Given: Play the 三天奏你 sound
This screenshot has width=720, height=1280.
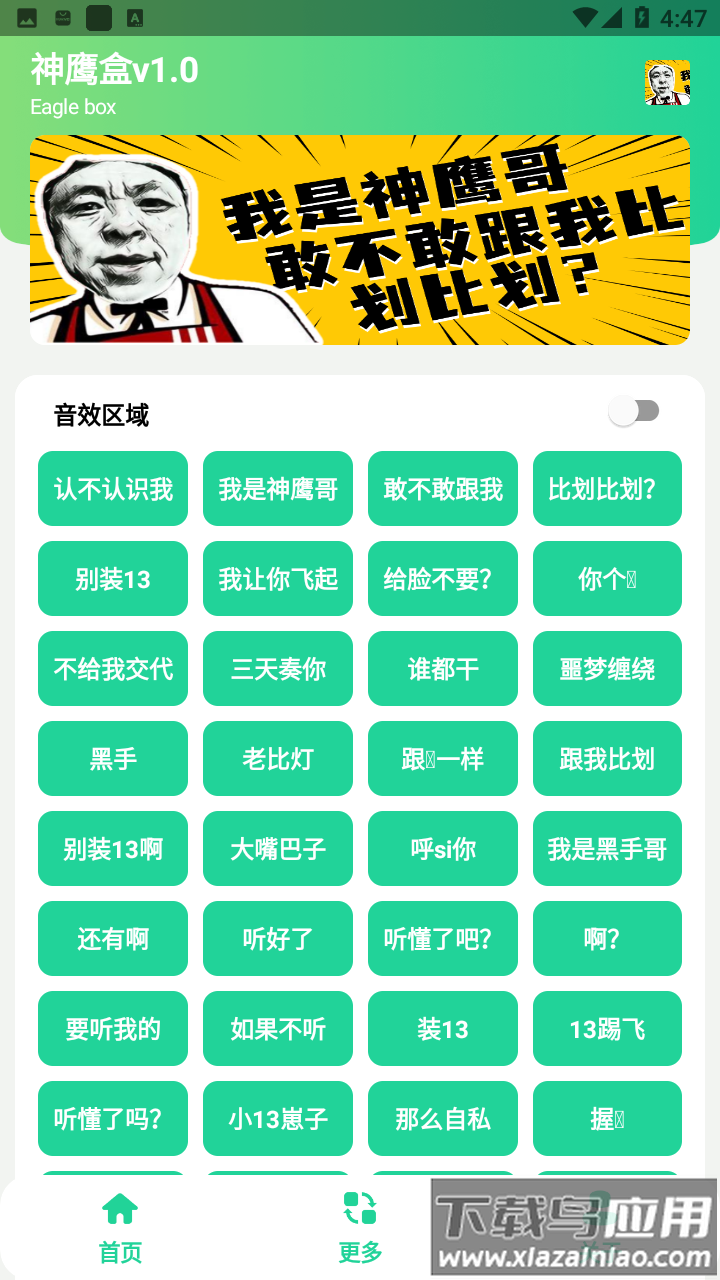Looking at the screenshot, I should 278,669.
